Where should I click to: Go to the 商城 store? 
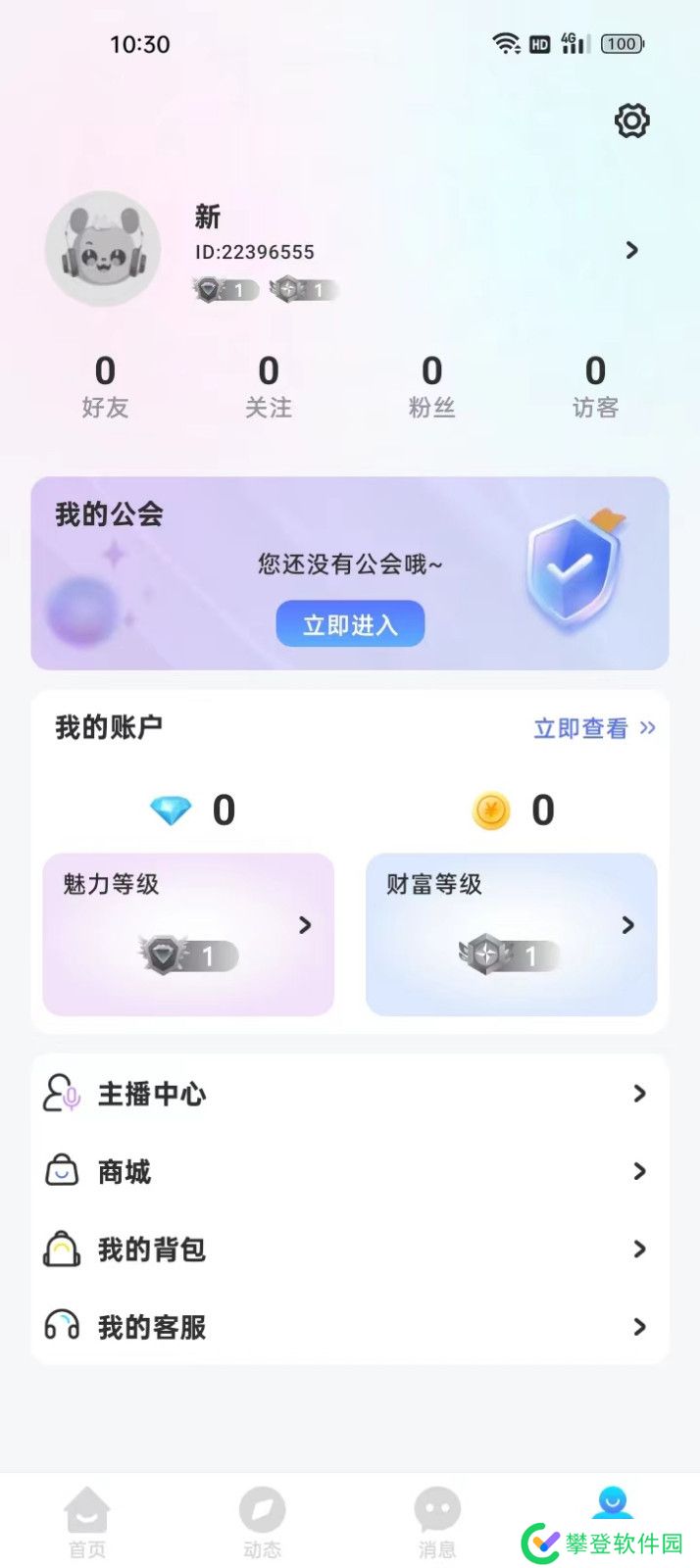point(350,1171)
